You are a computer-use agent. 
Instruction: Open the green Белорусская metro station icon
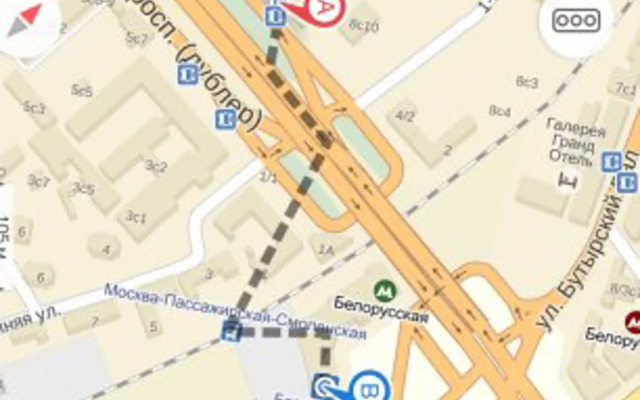[383, 291]
